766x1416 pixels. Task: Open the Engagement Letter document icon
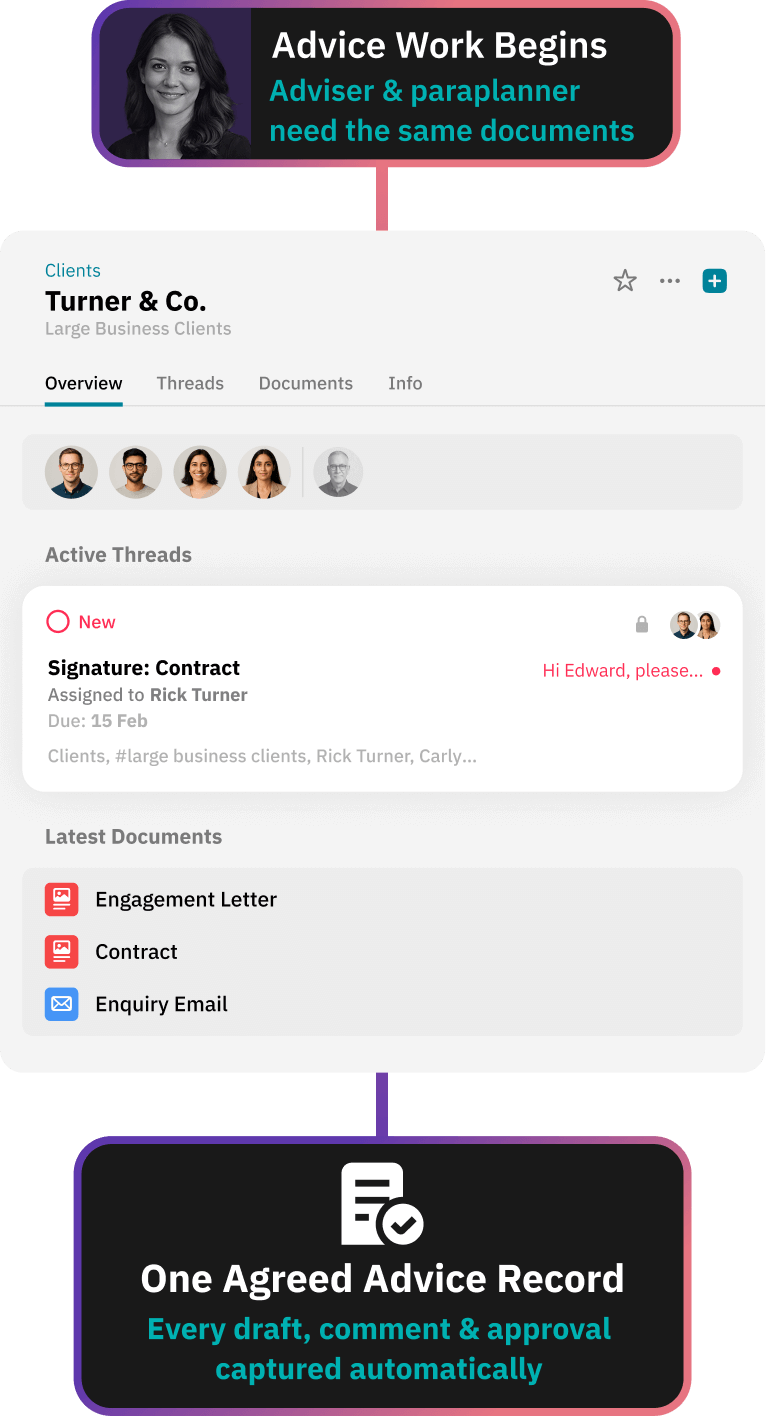tap(61, 899)
